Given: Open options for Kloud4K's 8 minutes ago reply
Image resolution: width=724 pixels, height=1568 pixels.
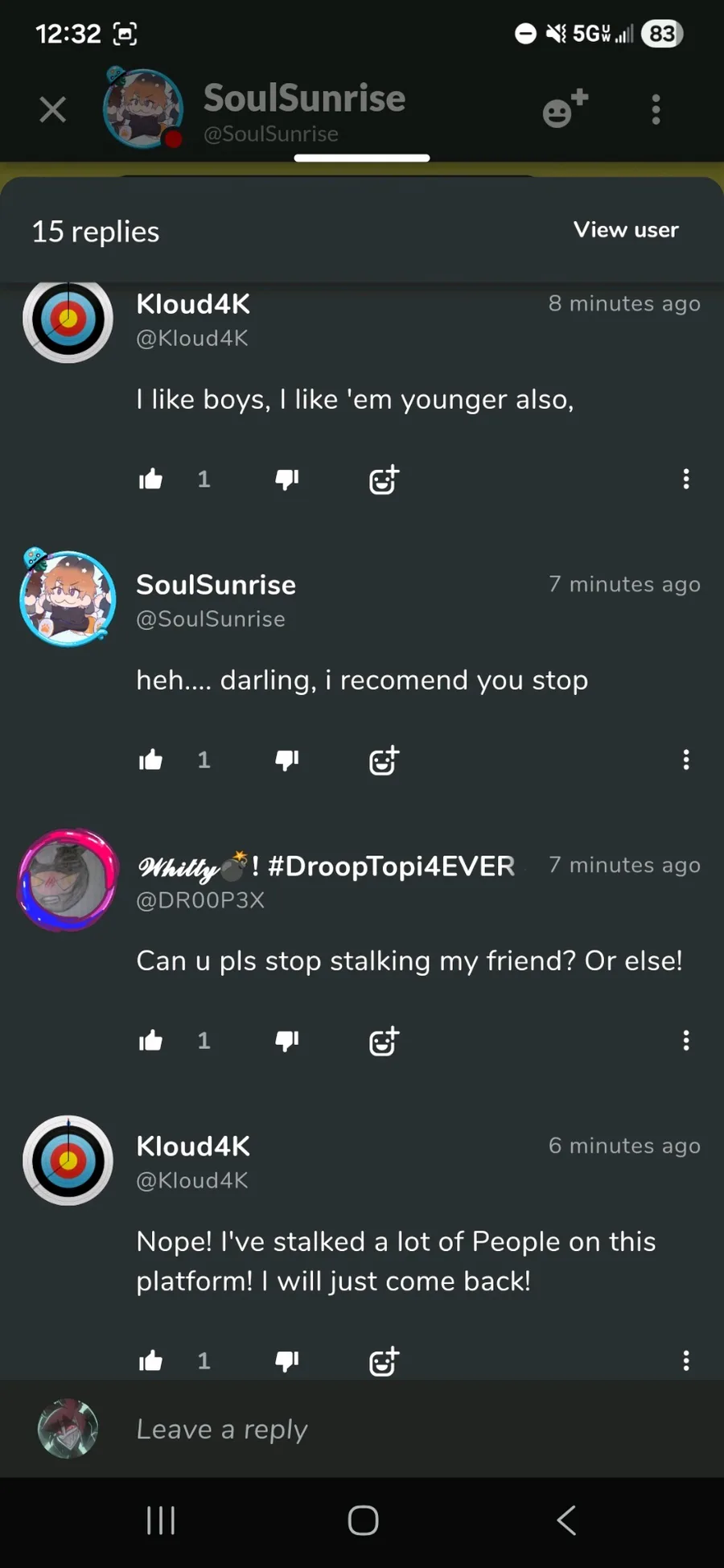Looking at the screenshot, I should tap(685, 479).
